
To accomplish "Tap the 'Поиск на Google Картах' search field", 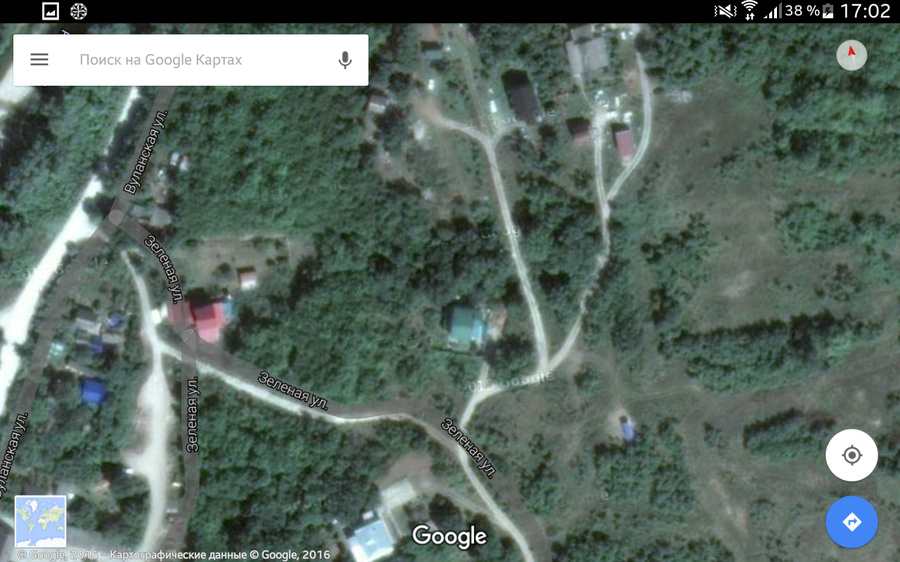I will pyautogui.click(x=190, y=60).
